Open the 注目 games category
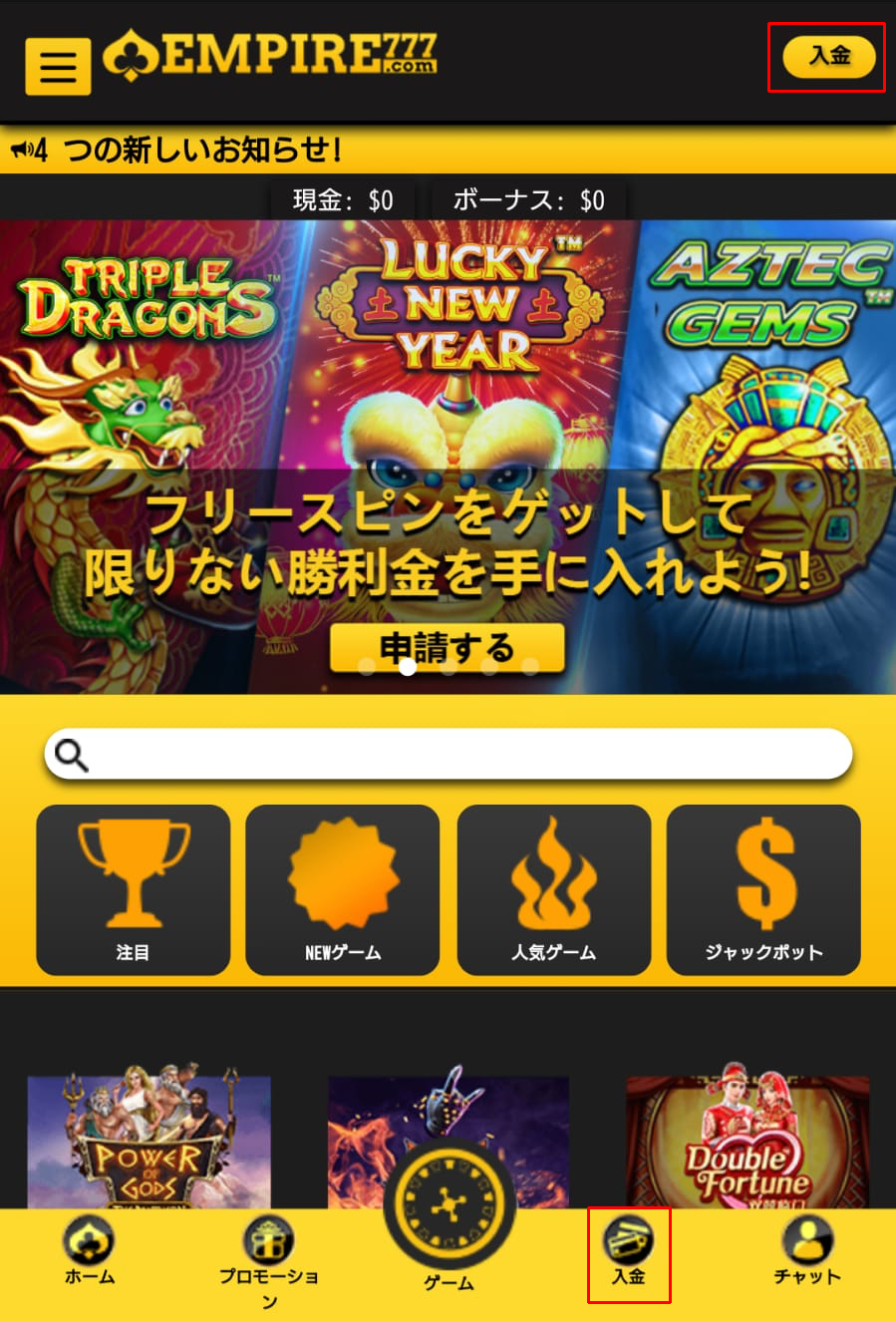 pyautogui.click(x=133, y=889)
